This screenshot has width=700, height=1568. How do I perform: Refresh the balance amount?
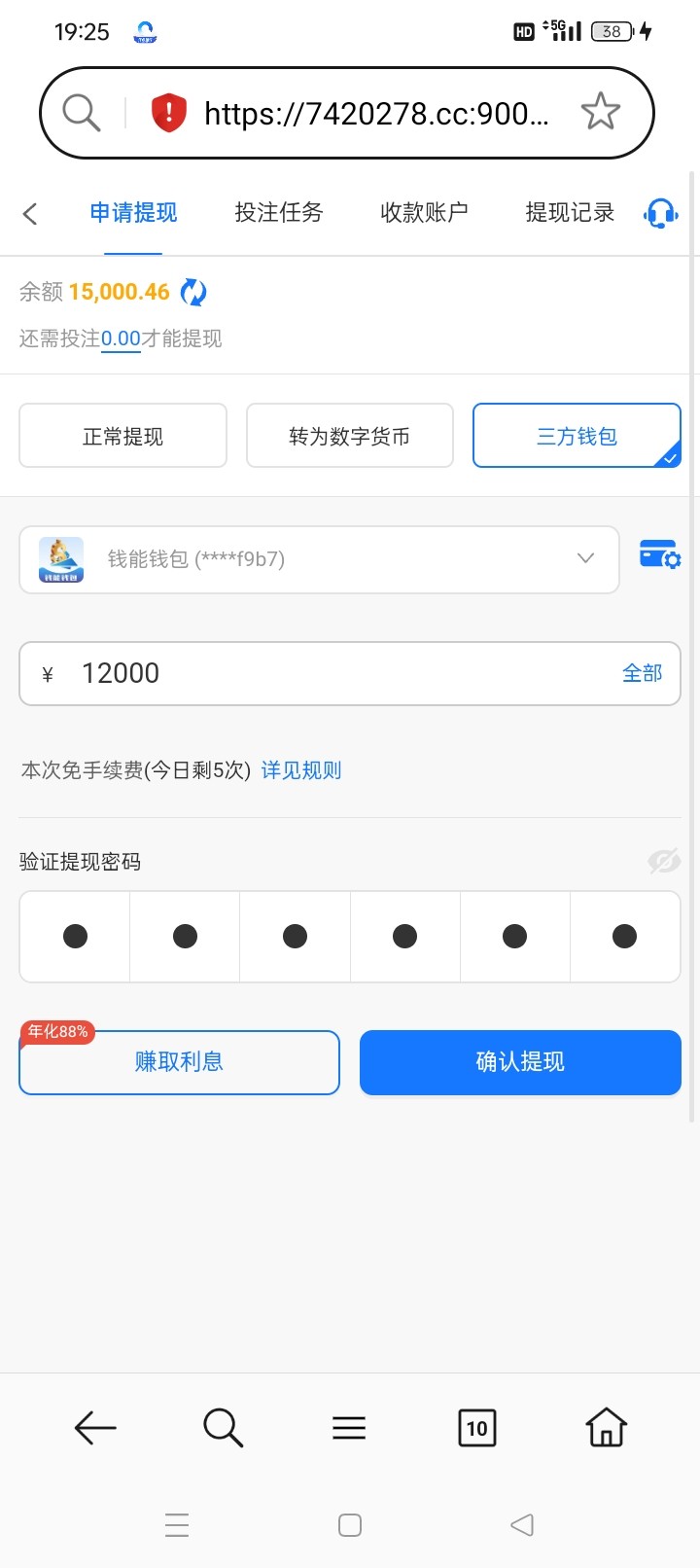click(193, 292)
